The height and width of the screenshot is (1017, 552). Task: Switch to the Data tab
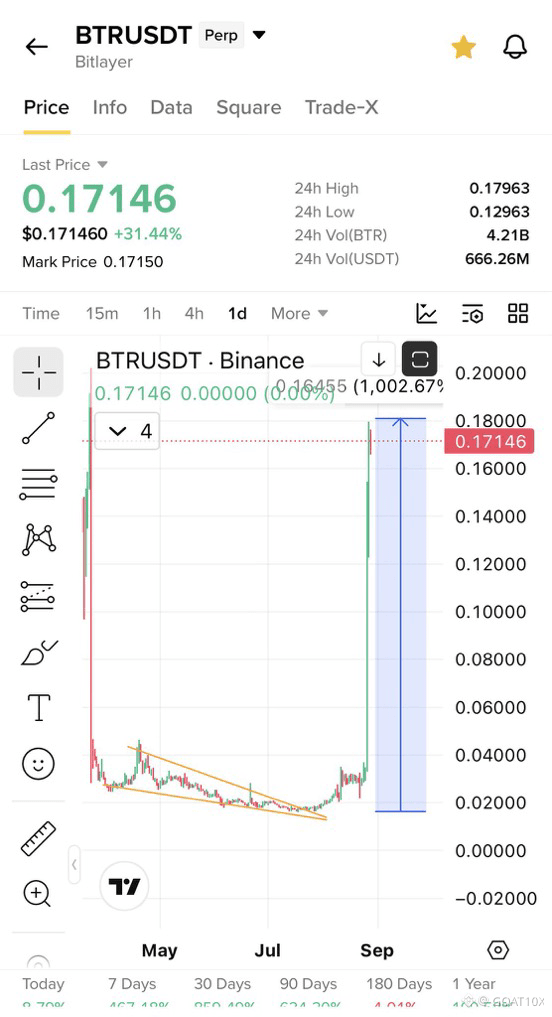click(x=171, y=107)
